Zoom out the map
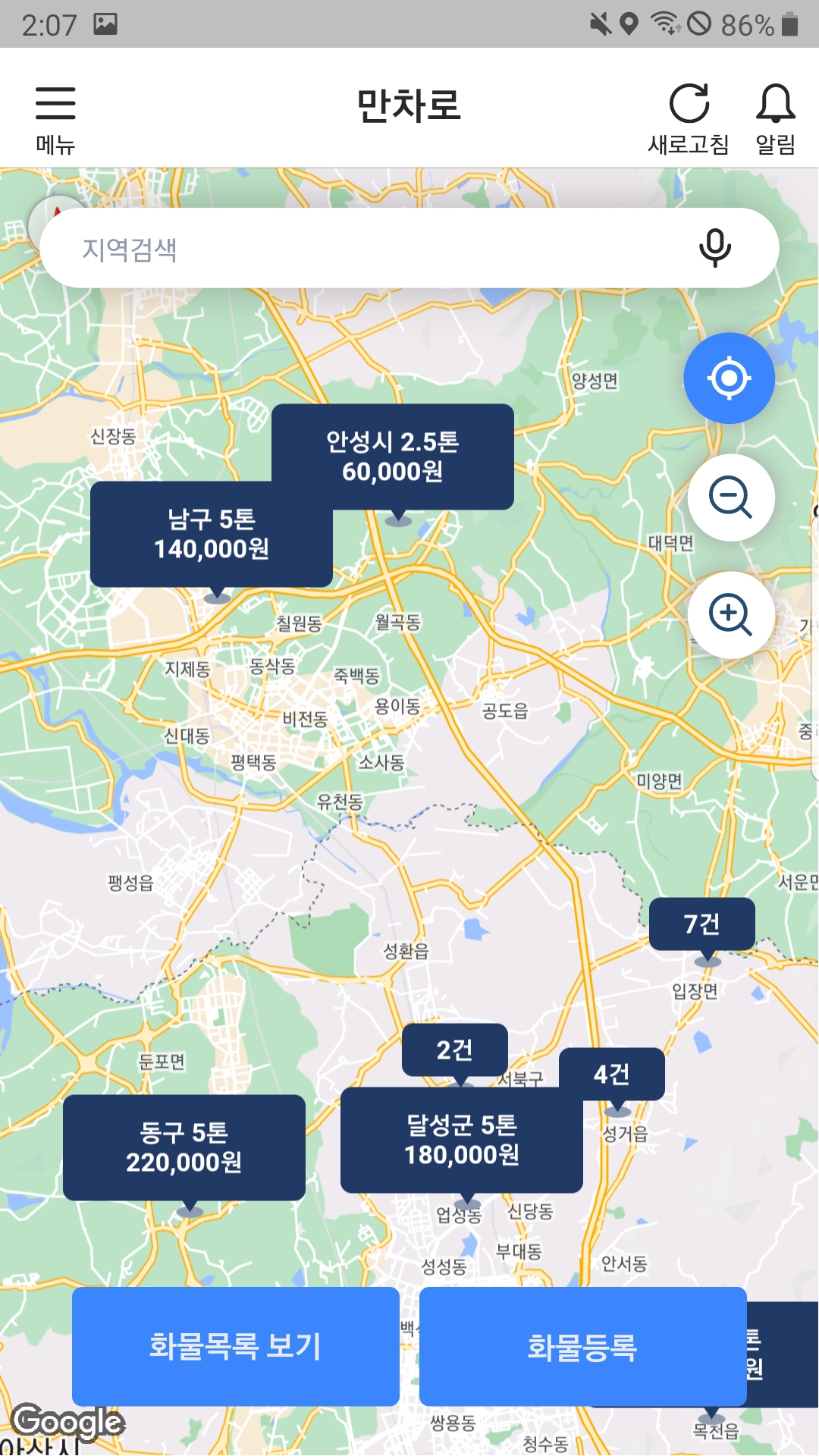 click(x=730, y=497)
